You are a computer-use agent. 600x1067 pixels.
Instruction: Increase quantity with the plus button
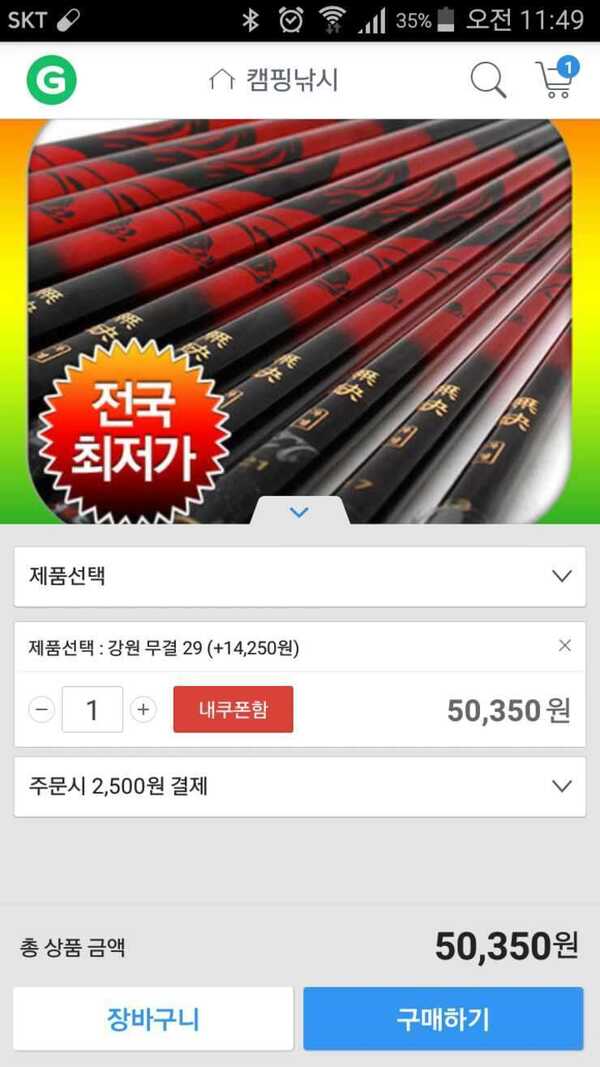[x=143, y=710]
